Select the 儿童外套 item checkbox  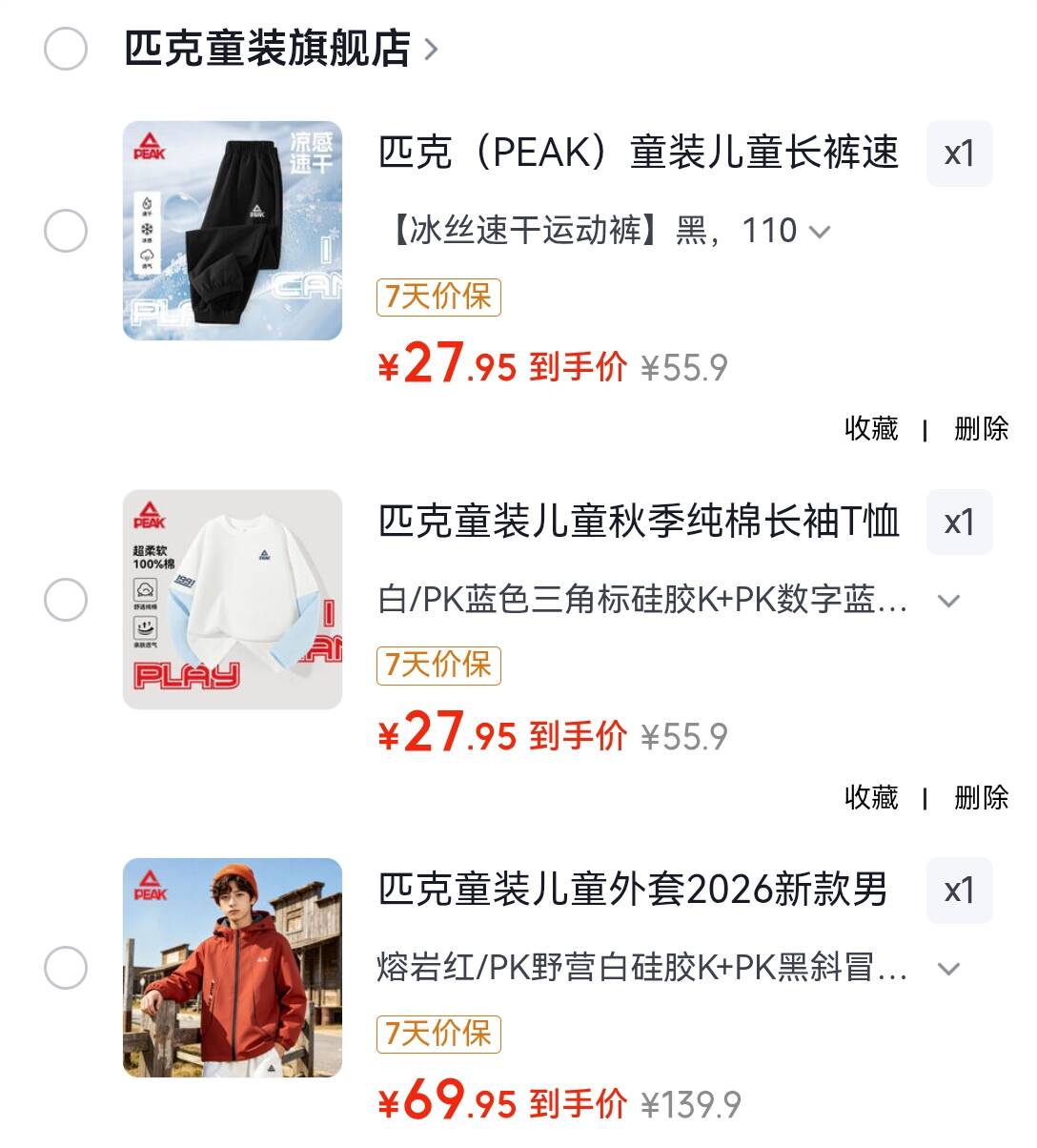(66, 969)
